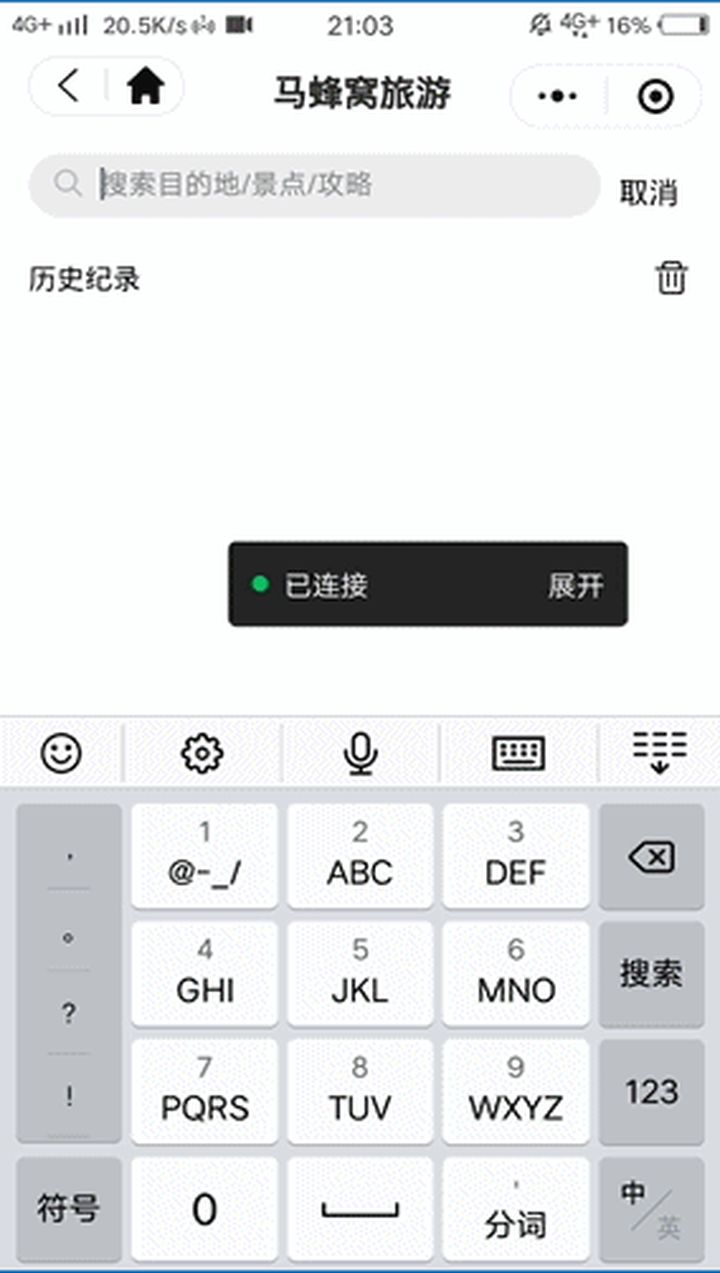Tap 分词 to open word segmentation
The height and width of the screenshot is (1273, 720).
pos(516,1207)
